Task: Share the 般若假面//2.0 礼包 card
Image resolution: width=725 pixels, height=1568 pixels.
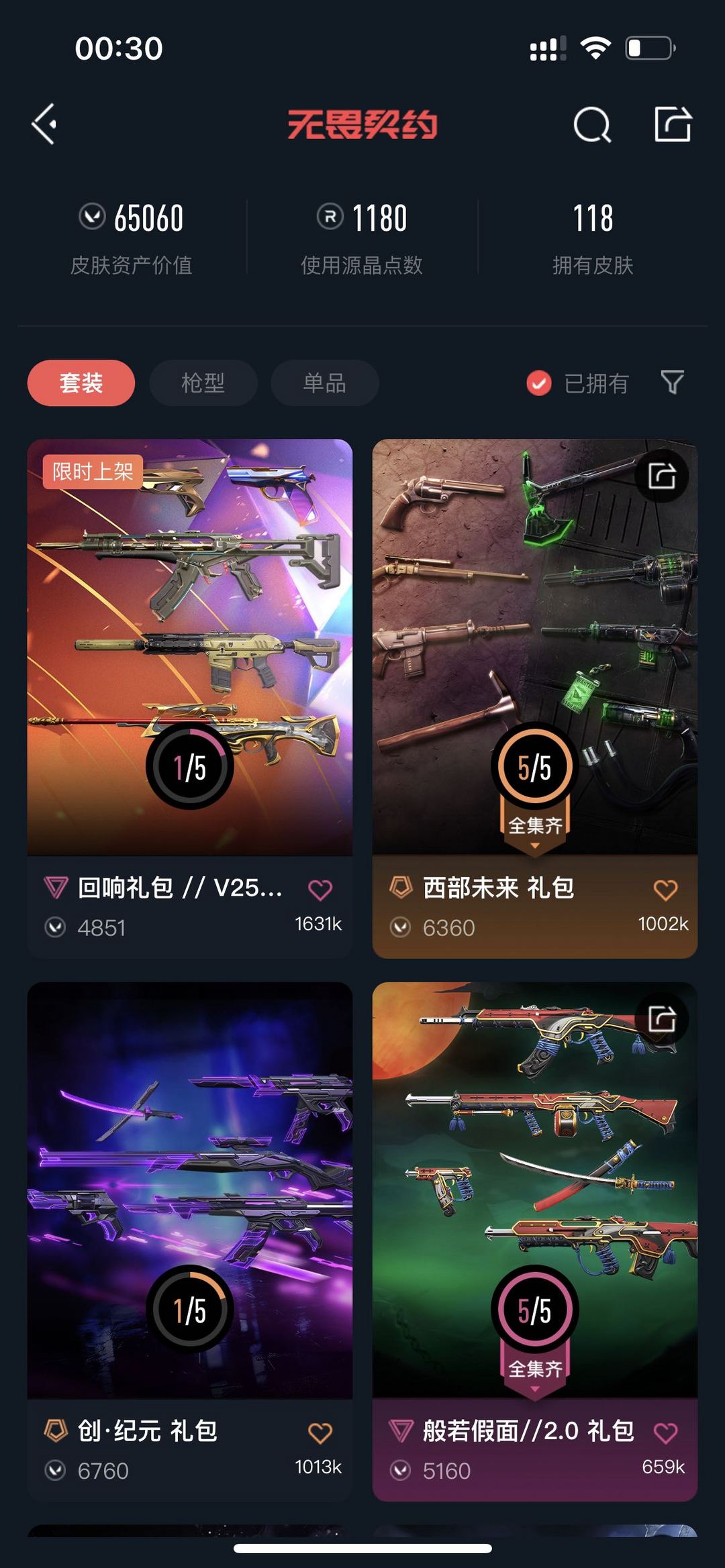Action: click(662, 1019)
